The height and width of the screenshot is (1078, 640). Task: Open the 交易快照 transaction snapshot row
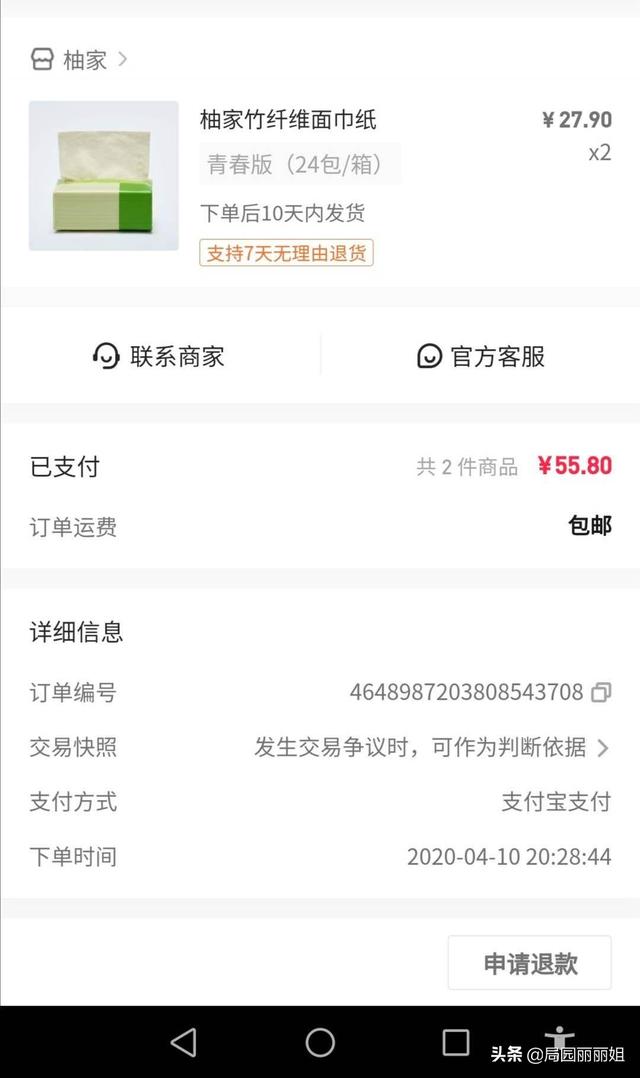[x=320, y=747]
